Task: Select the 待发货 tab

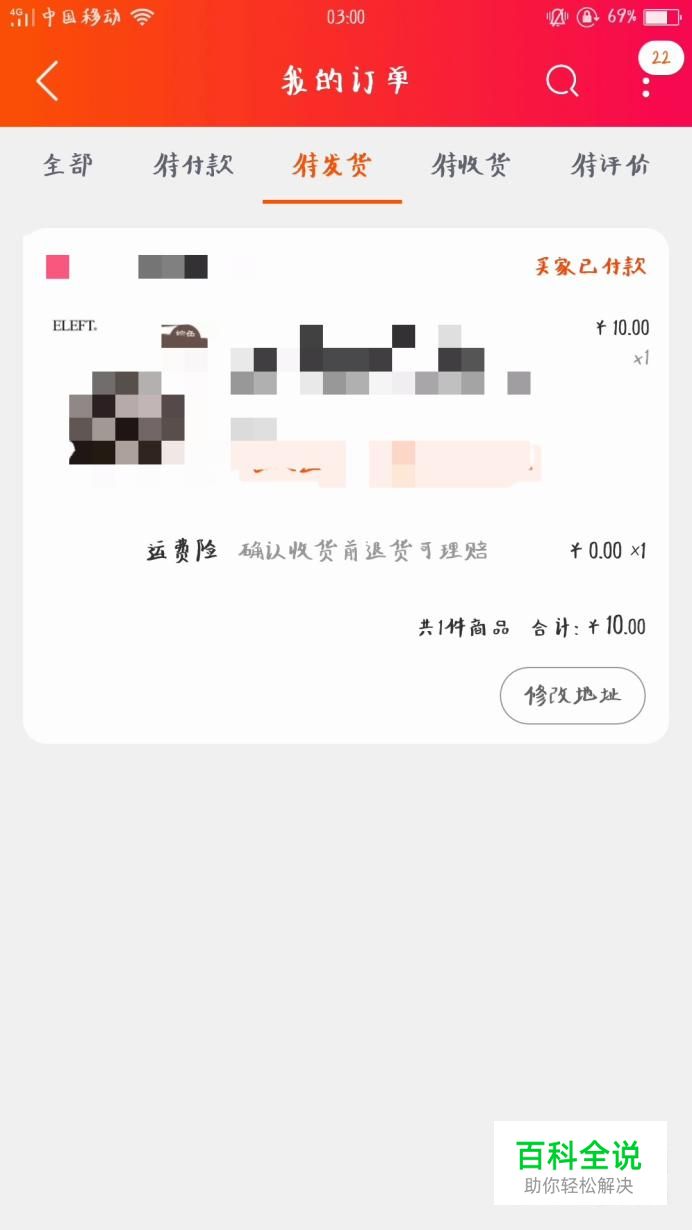Action: tap(332, 165)
